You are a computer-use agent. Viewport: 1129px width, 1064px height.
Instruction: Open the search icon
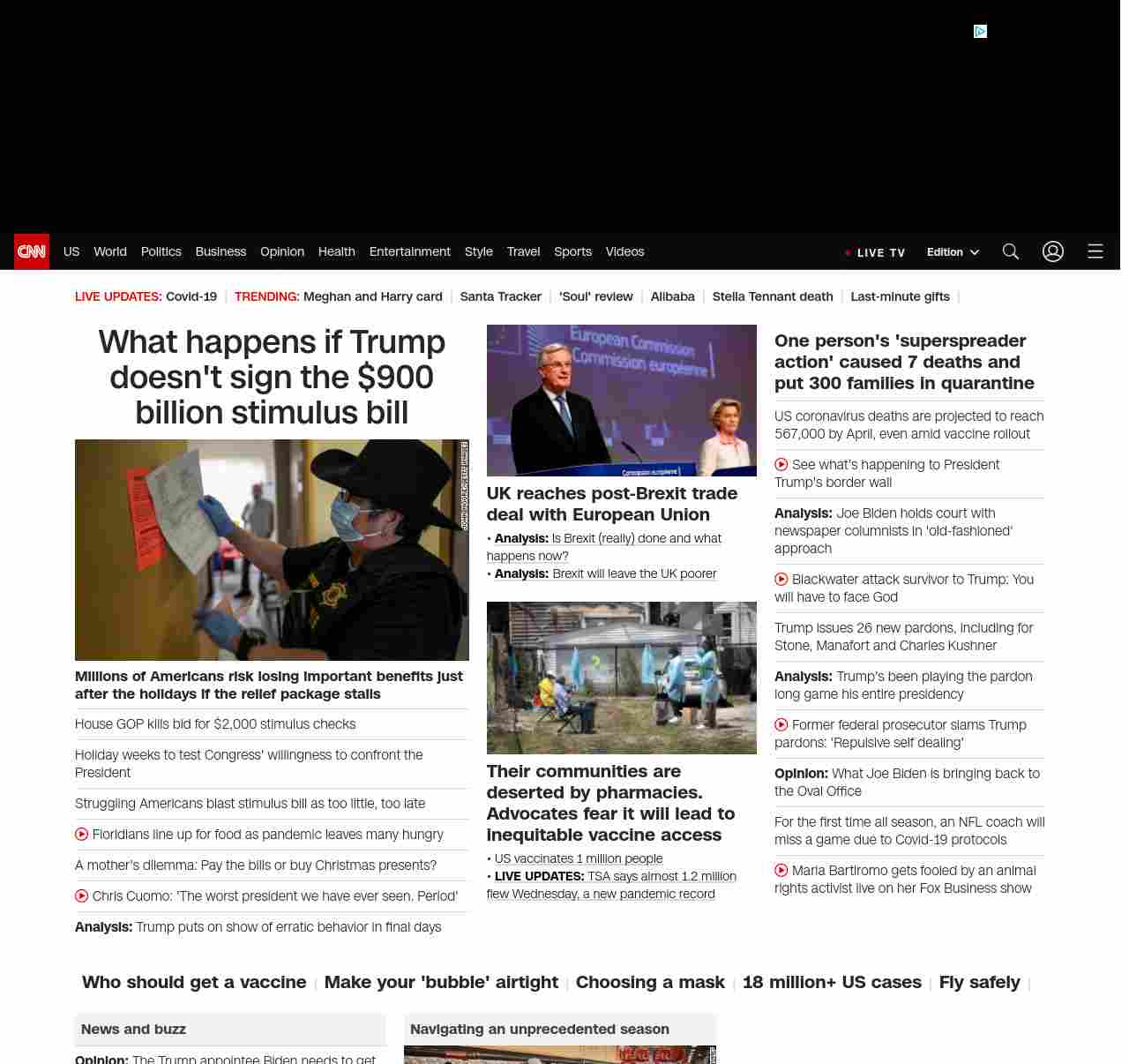click(x=1011, y=251)
